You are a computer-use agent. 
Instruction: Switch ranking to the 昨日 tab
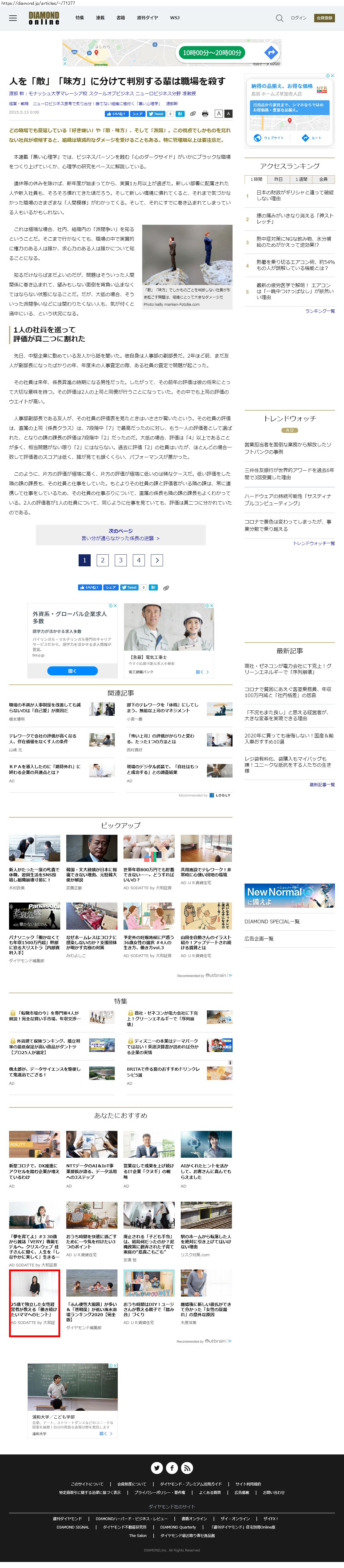pos(278,180)
